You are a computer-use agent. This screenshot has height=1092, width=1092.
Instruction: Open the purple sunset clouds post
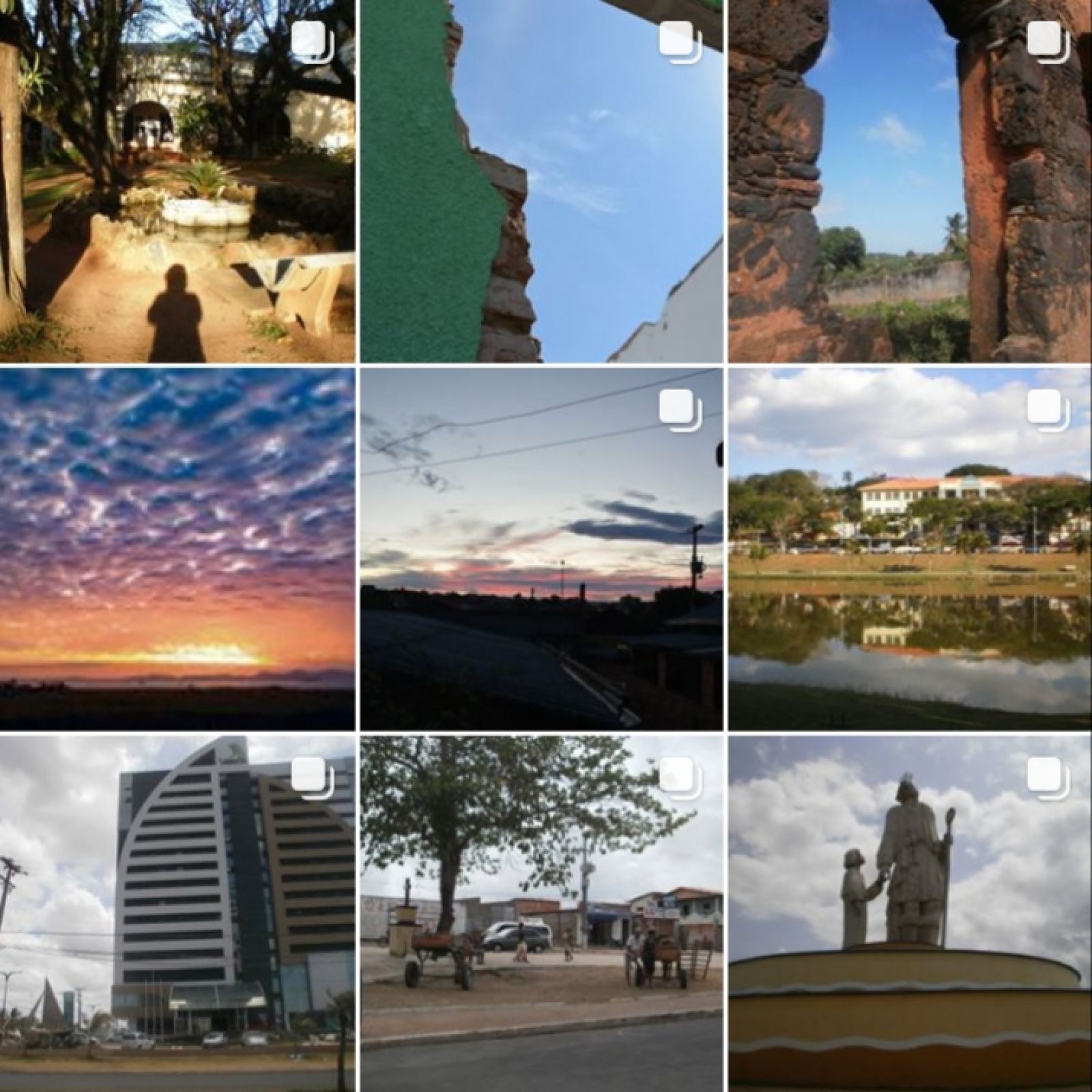[177, 549]
